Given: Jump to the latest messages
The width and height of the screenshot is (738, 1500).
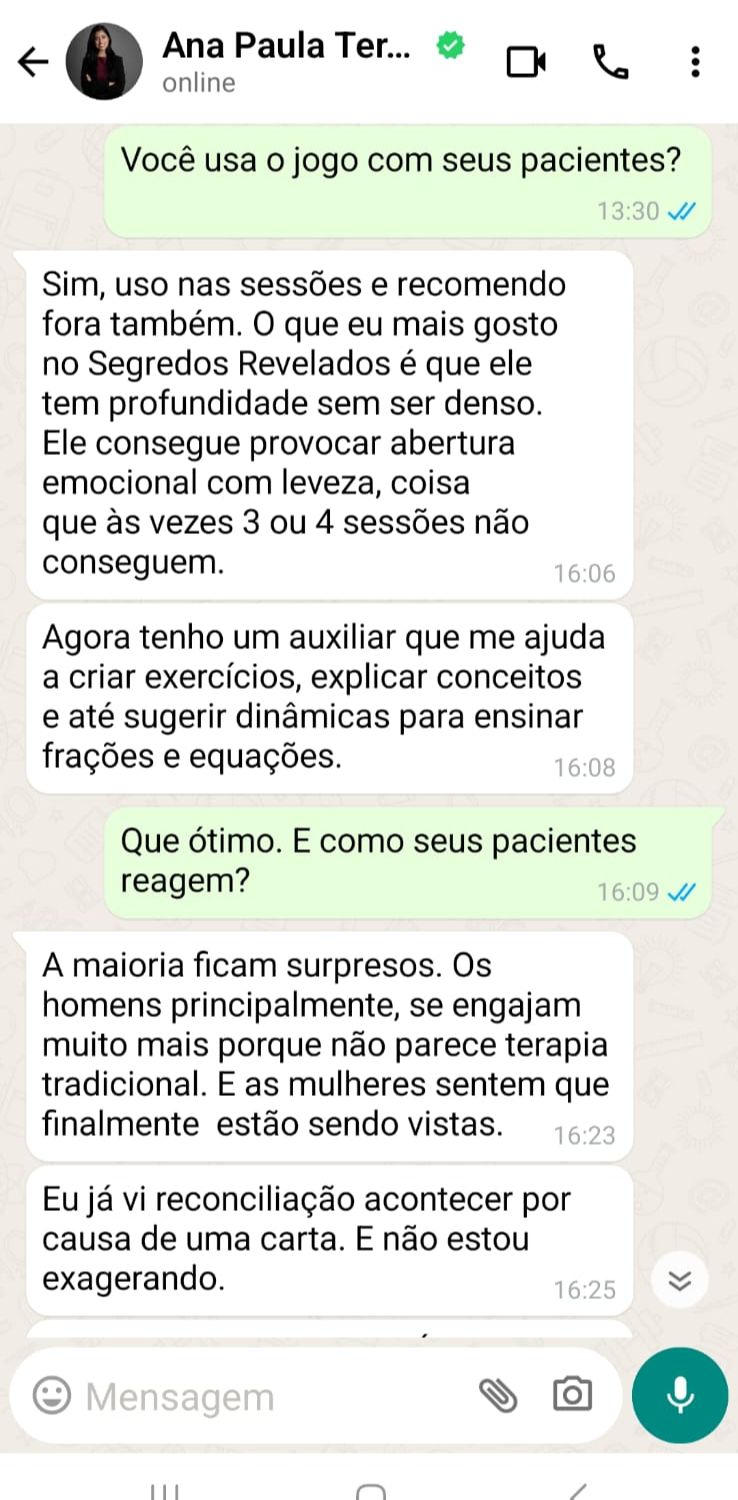Looking at the screenshot, I should (x=680, y=1281).
